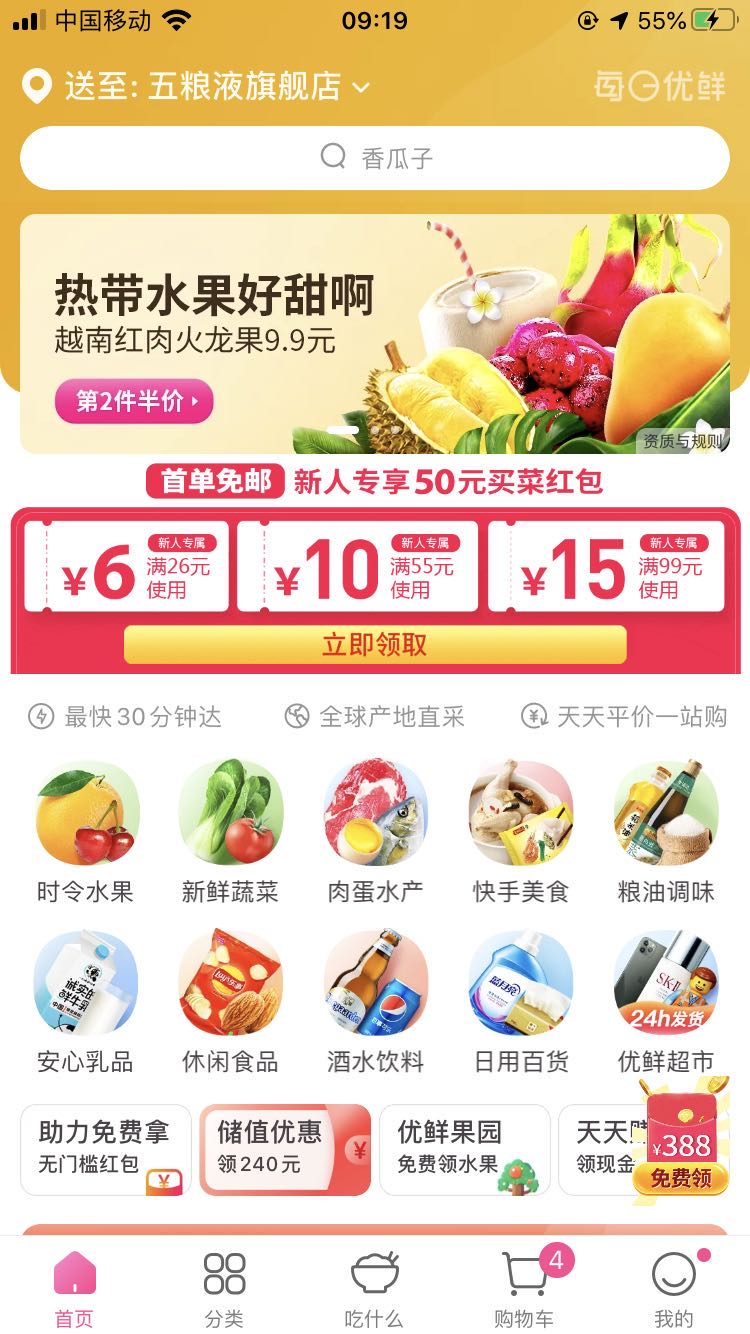Open the 休闲食品 category icon
Viewport: 750px width, 1334px height.
click(x=230, y=985)
